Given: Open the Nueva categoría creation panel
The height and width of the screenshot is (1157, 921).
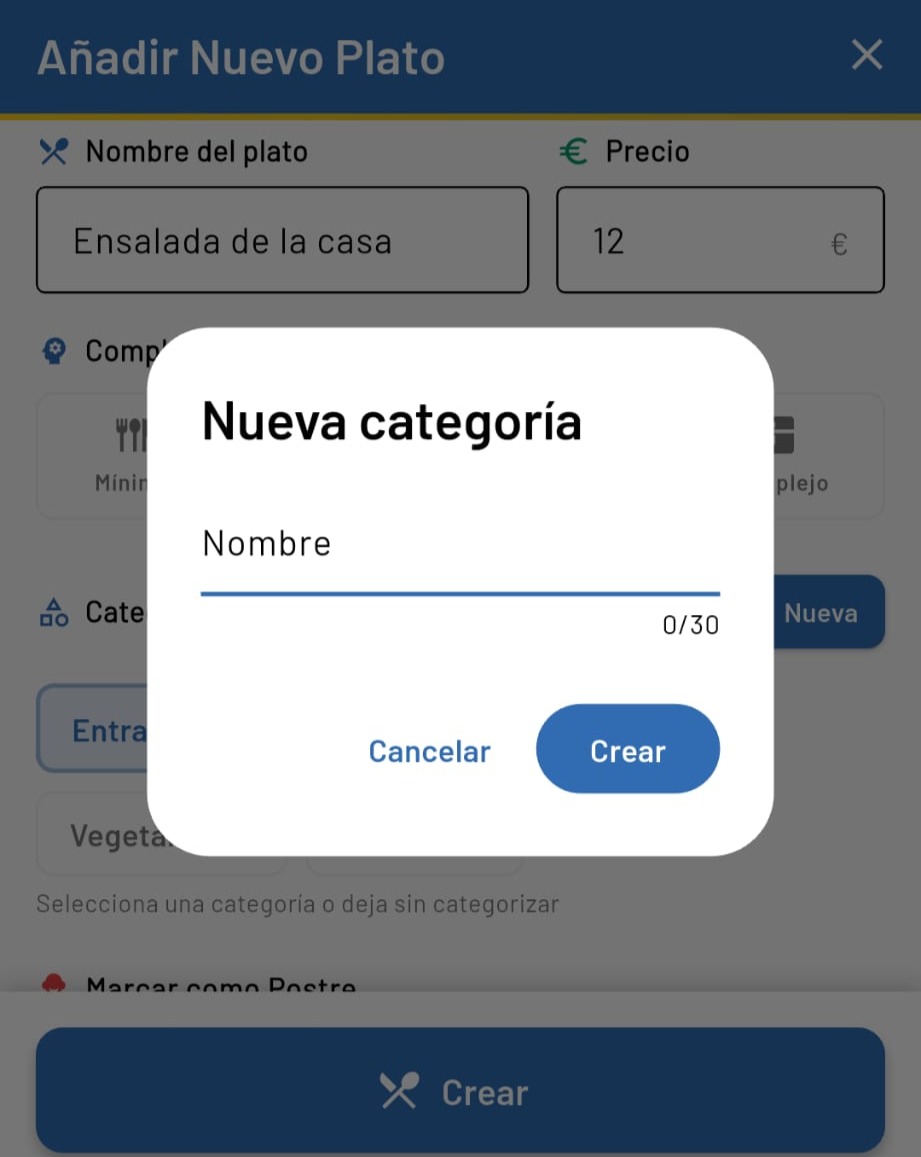Looking at the screenshot, I should tap(822, 611).
